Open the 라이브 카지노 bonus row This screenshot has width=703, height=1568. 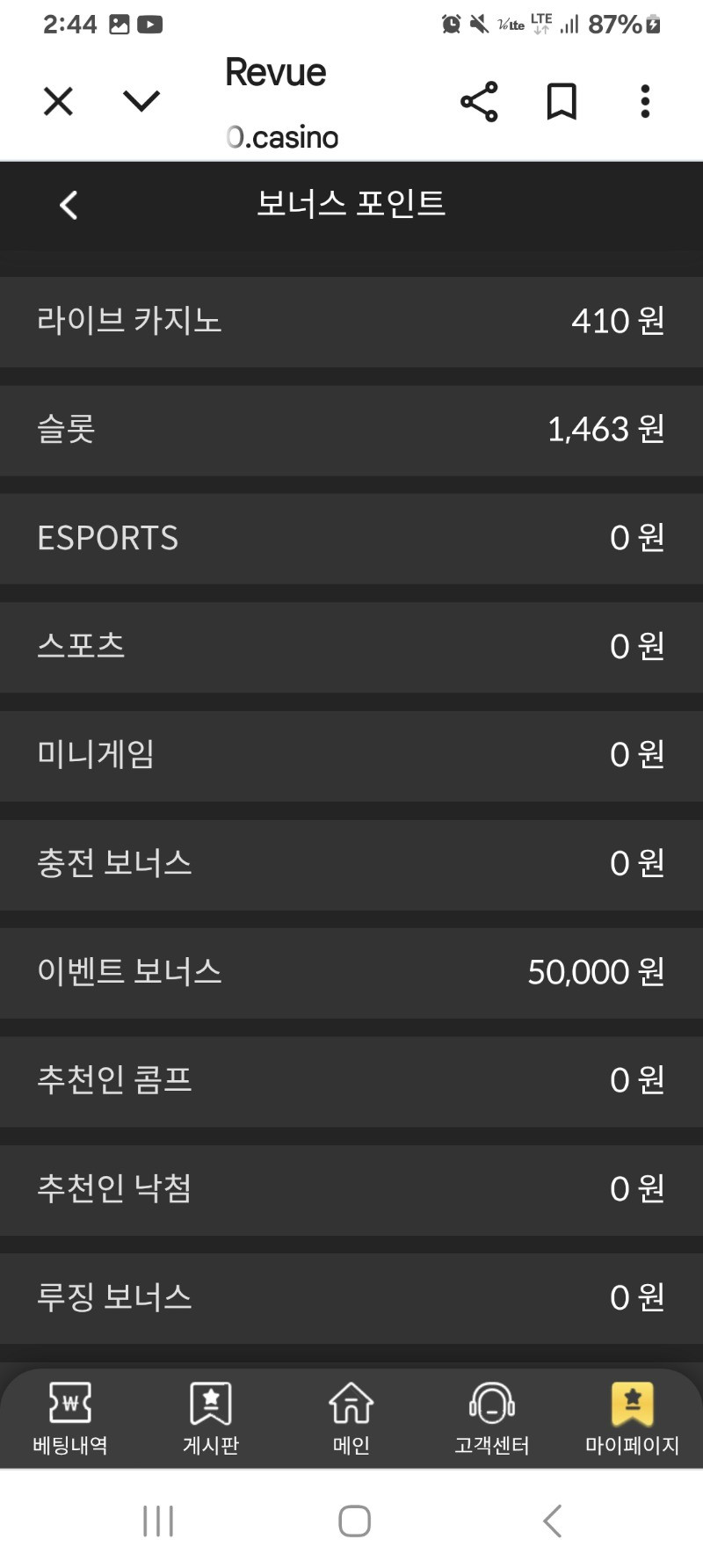click(351, 322)
